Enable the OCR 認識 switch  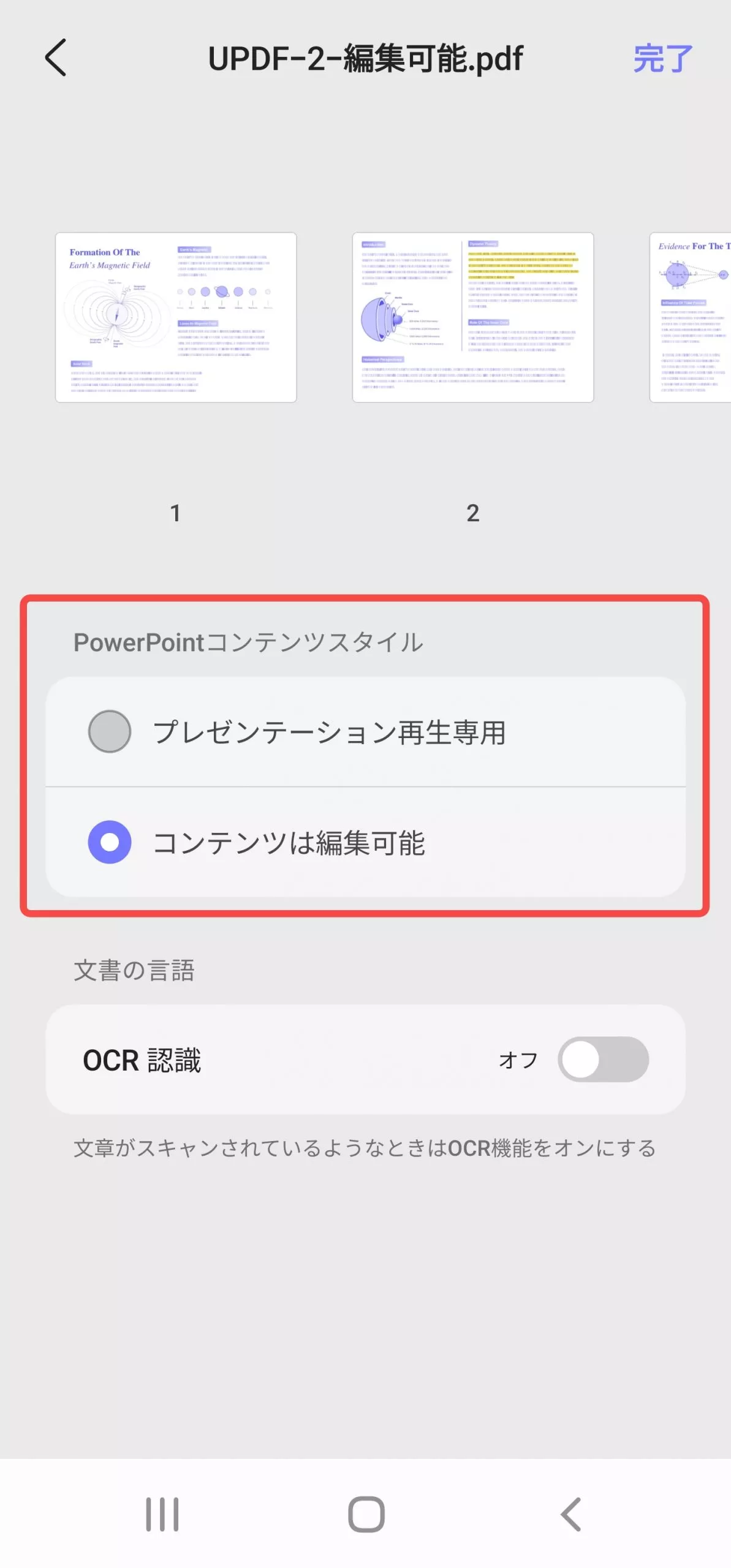tap(602, 1059)
